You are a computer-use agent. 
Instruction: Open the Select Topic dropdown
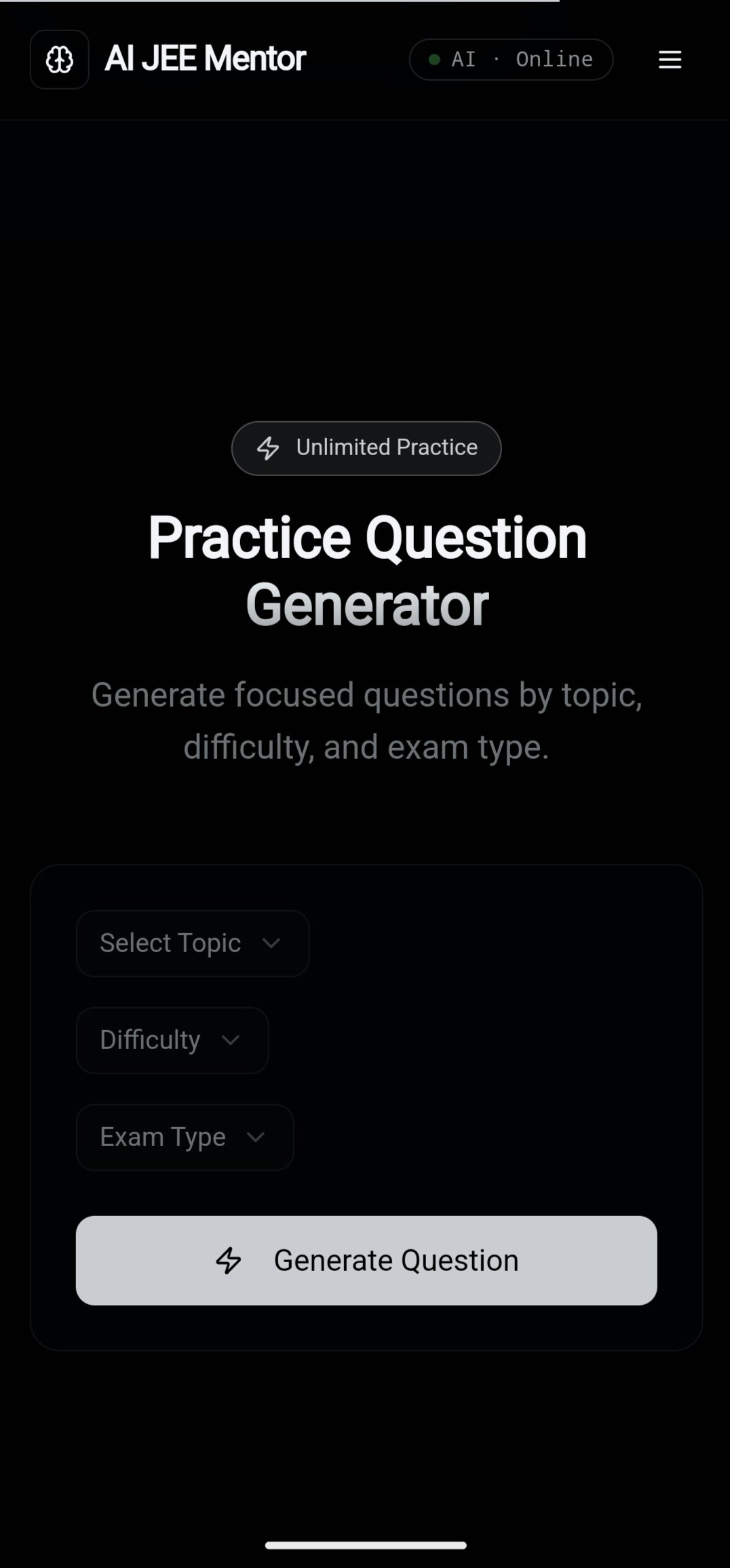click(192, 943)
